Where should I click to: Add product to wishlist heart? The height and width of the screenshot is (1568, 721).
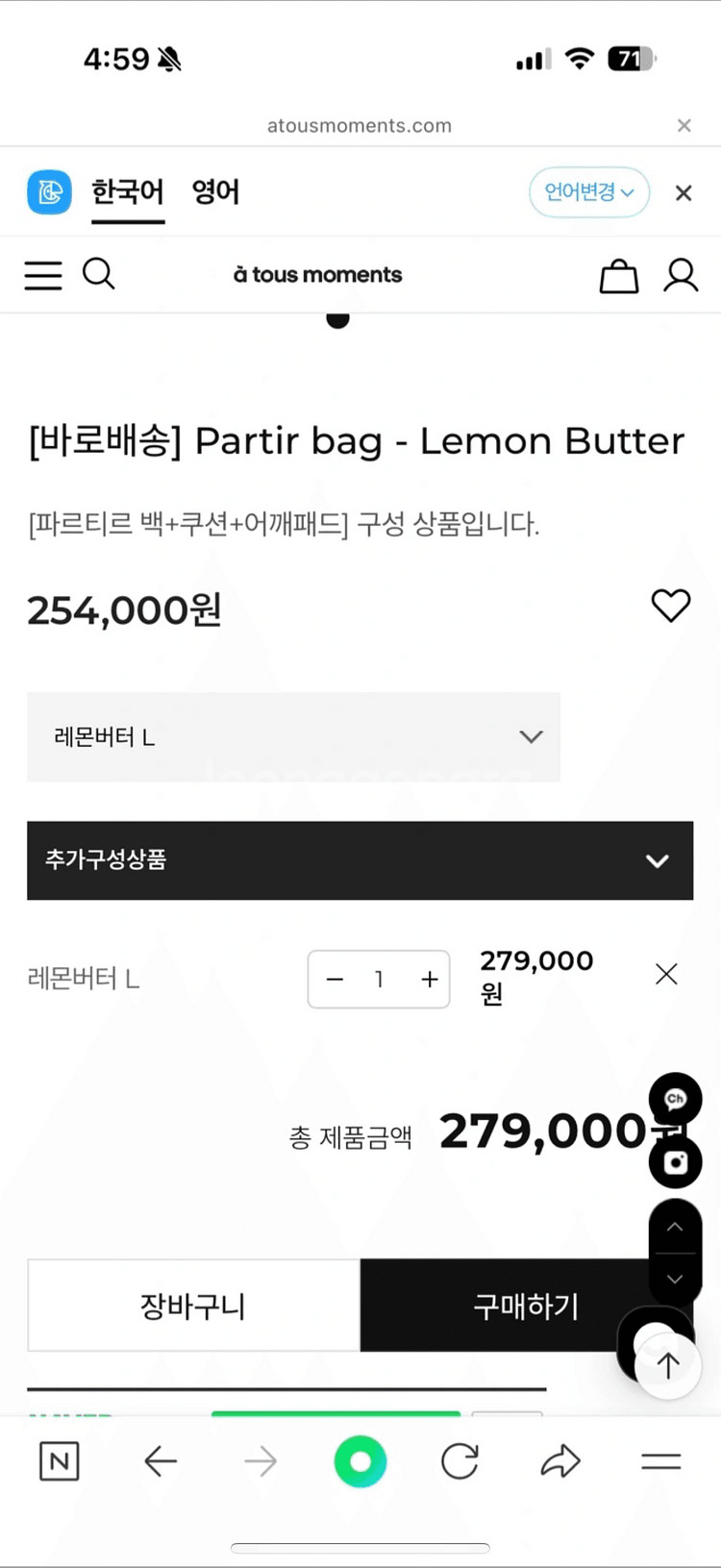(x=670, y=606)
